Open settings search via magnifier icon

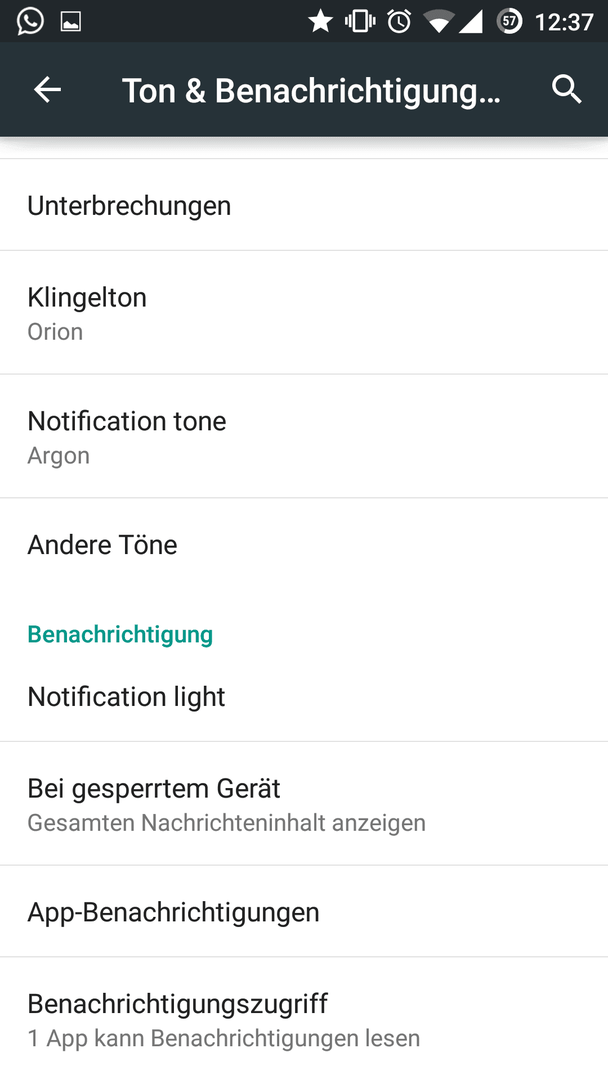point(566,90)
